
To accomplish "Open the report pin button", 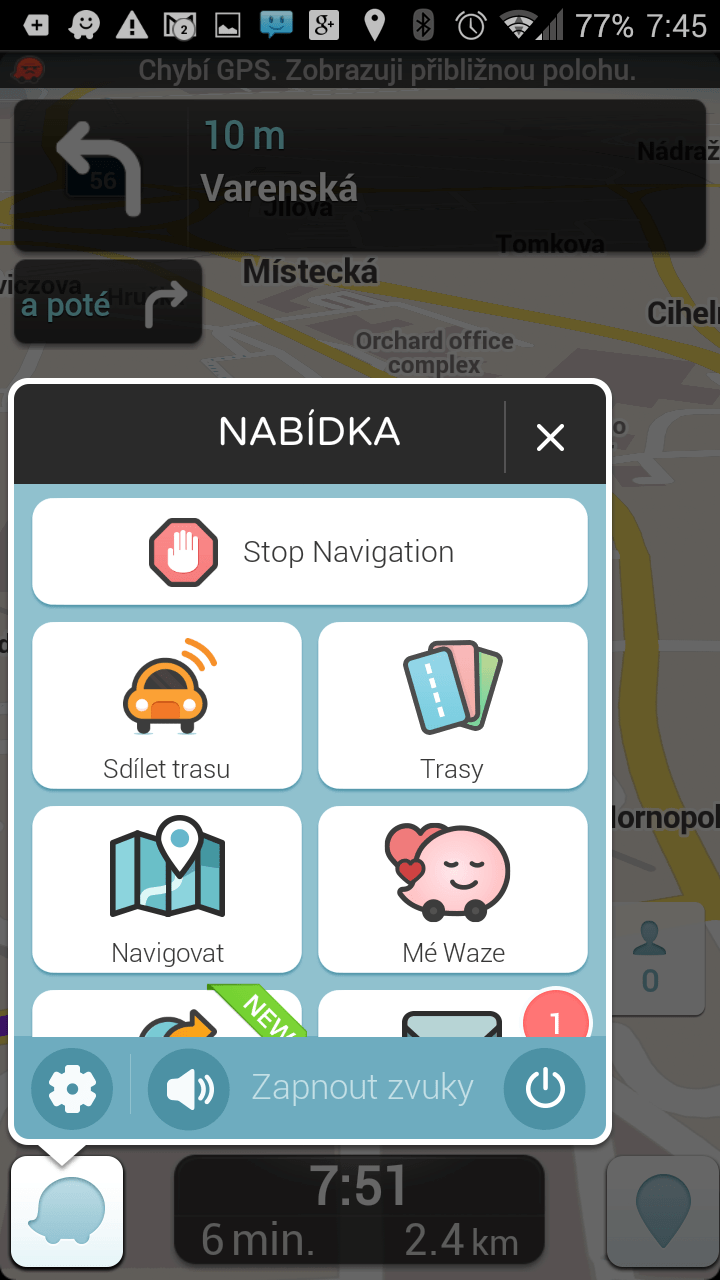I will coord(663,1211).
